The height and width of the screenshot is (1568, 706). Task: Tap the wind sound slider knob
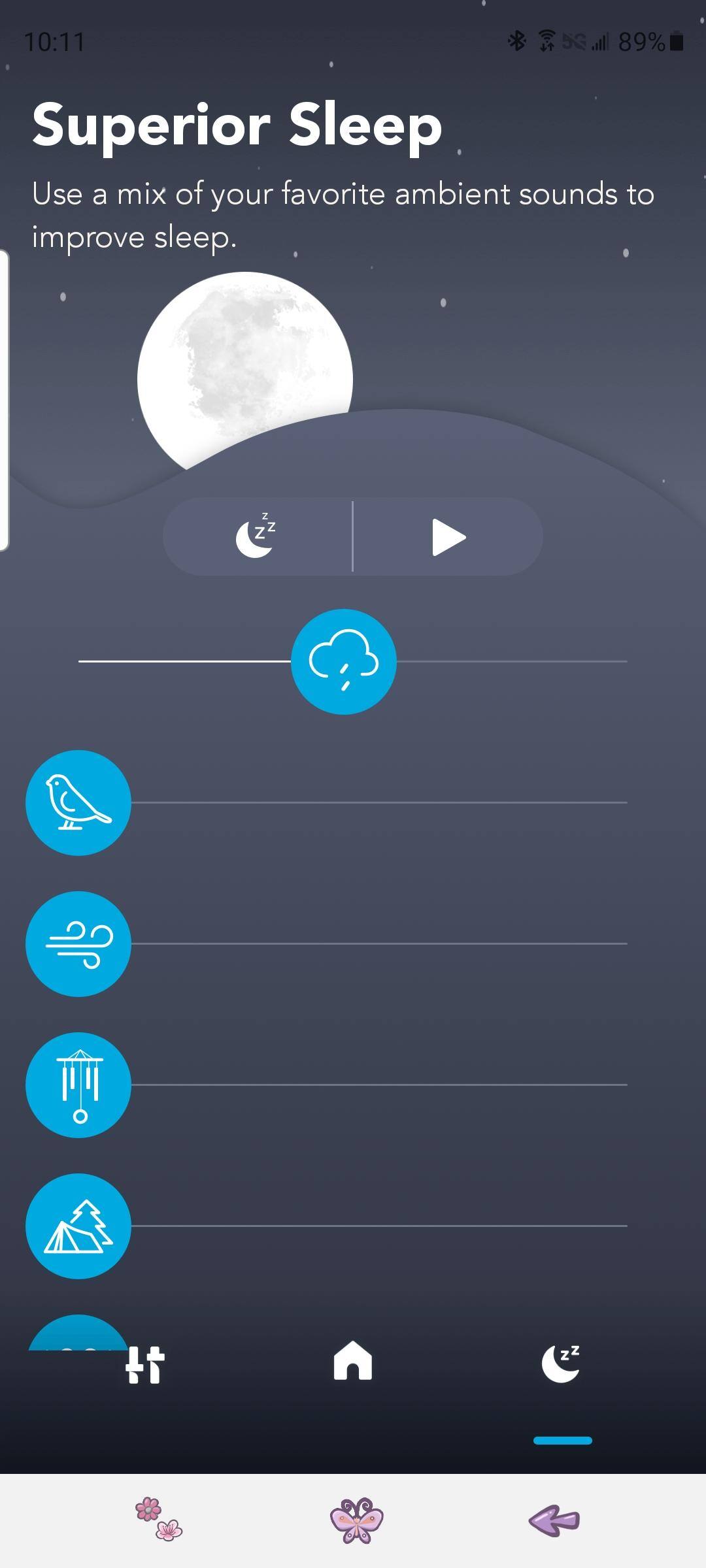coord(78,943)
